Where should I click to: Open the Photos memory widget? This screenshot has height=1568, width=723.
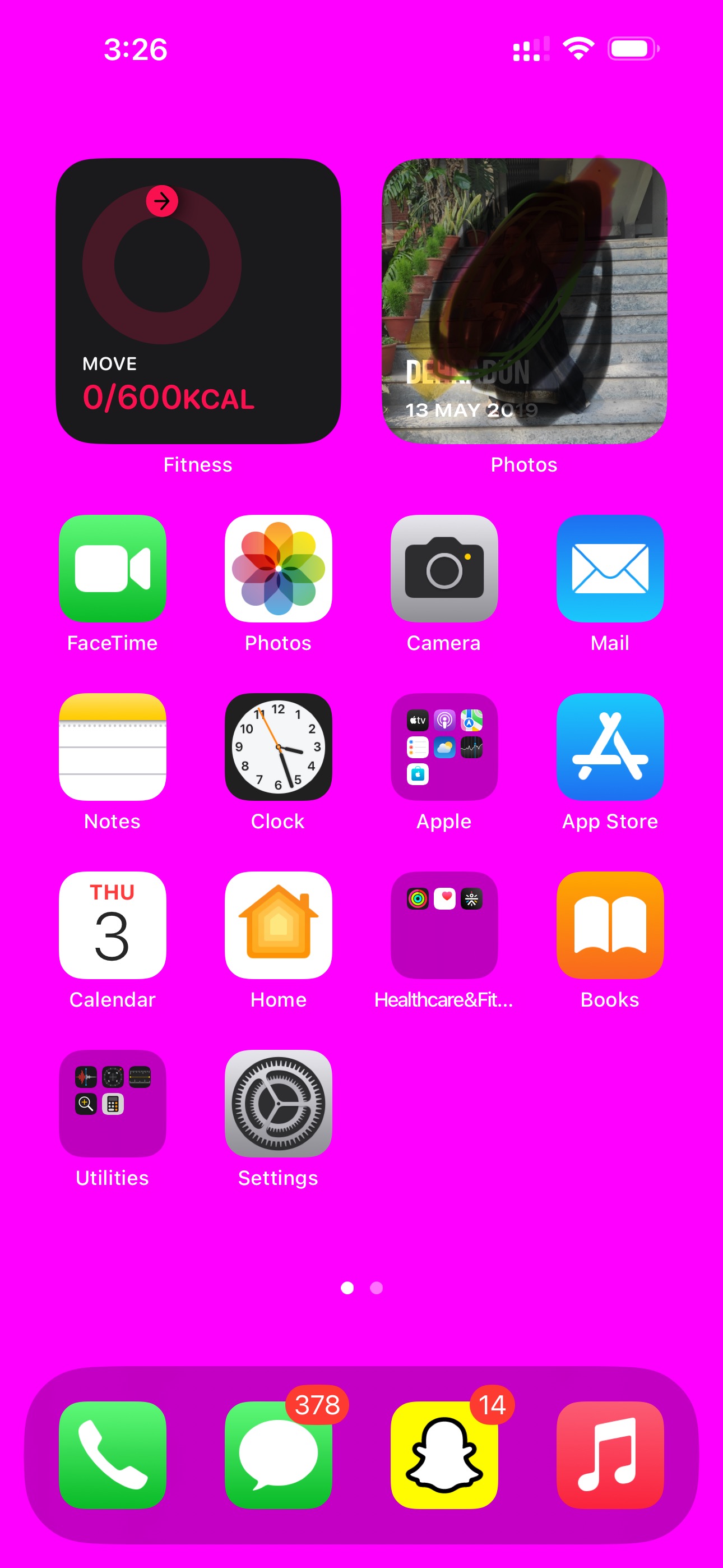coord(524,301)
